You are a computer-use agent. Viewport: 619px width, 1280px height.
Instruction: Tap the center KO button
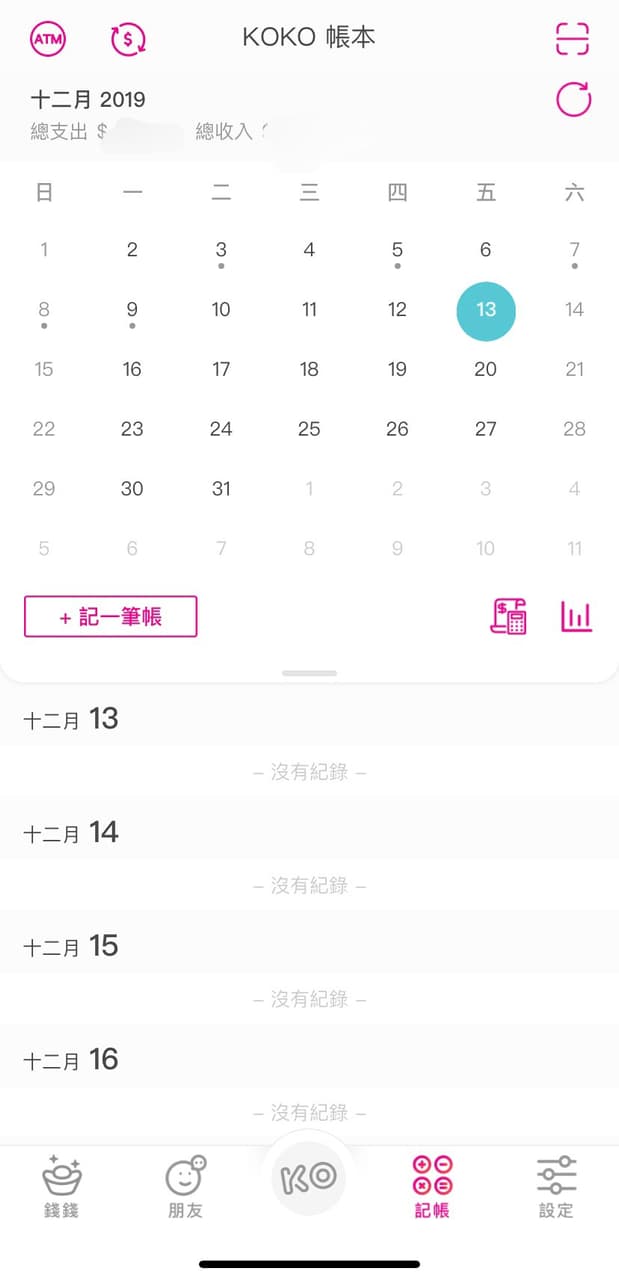pyautogui.click(x=308, y=1177)
